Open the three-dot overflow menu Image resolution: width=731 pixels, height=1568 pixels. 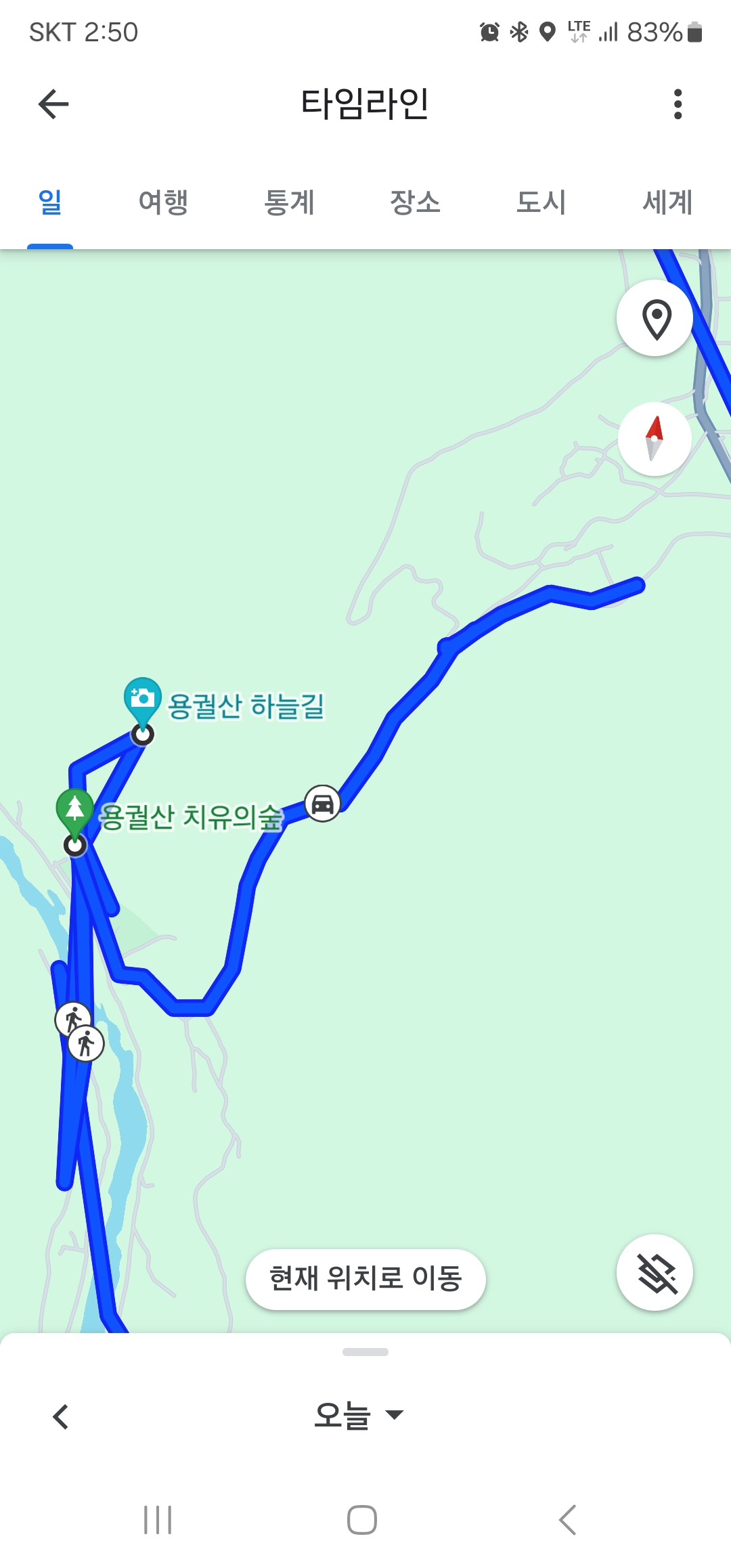coord(677,104)
